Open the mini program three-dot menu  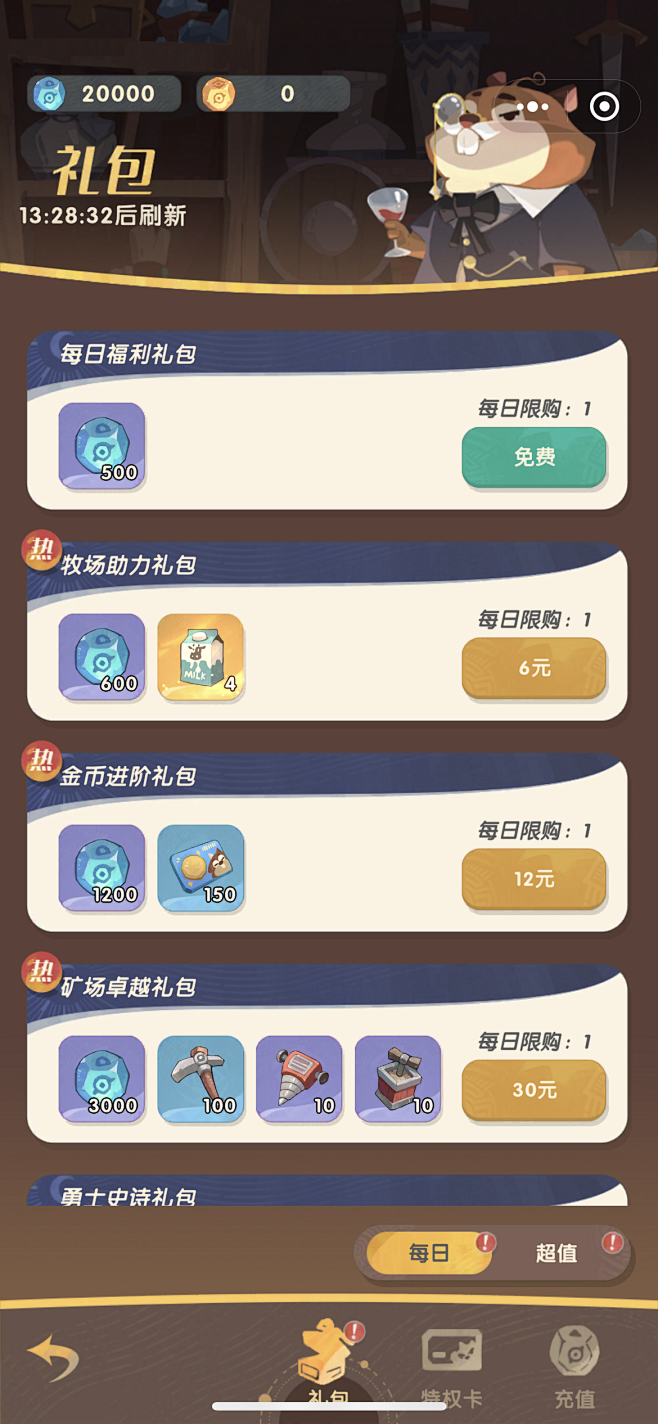click(532, 106)
